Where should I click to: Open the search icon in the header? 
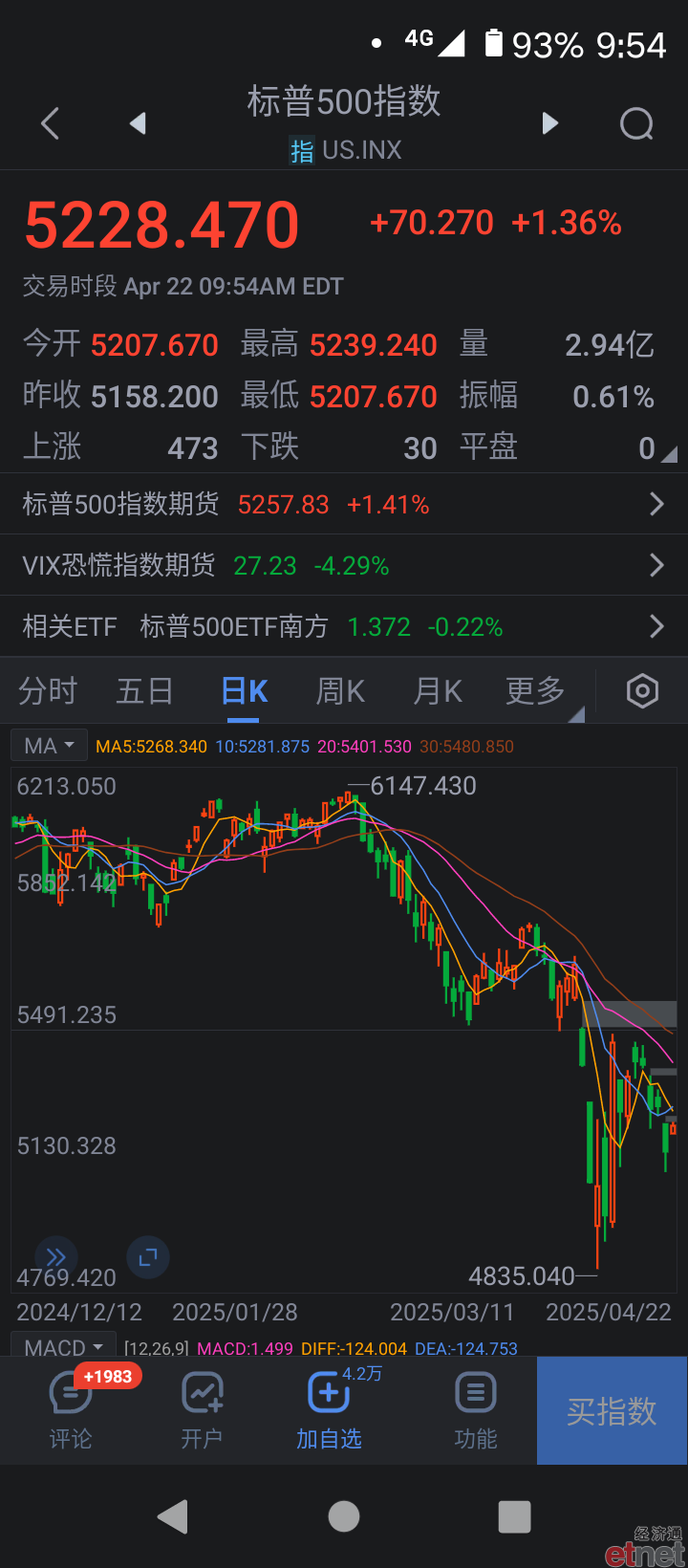coord(636,123)
